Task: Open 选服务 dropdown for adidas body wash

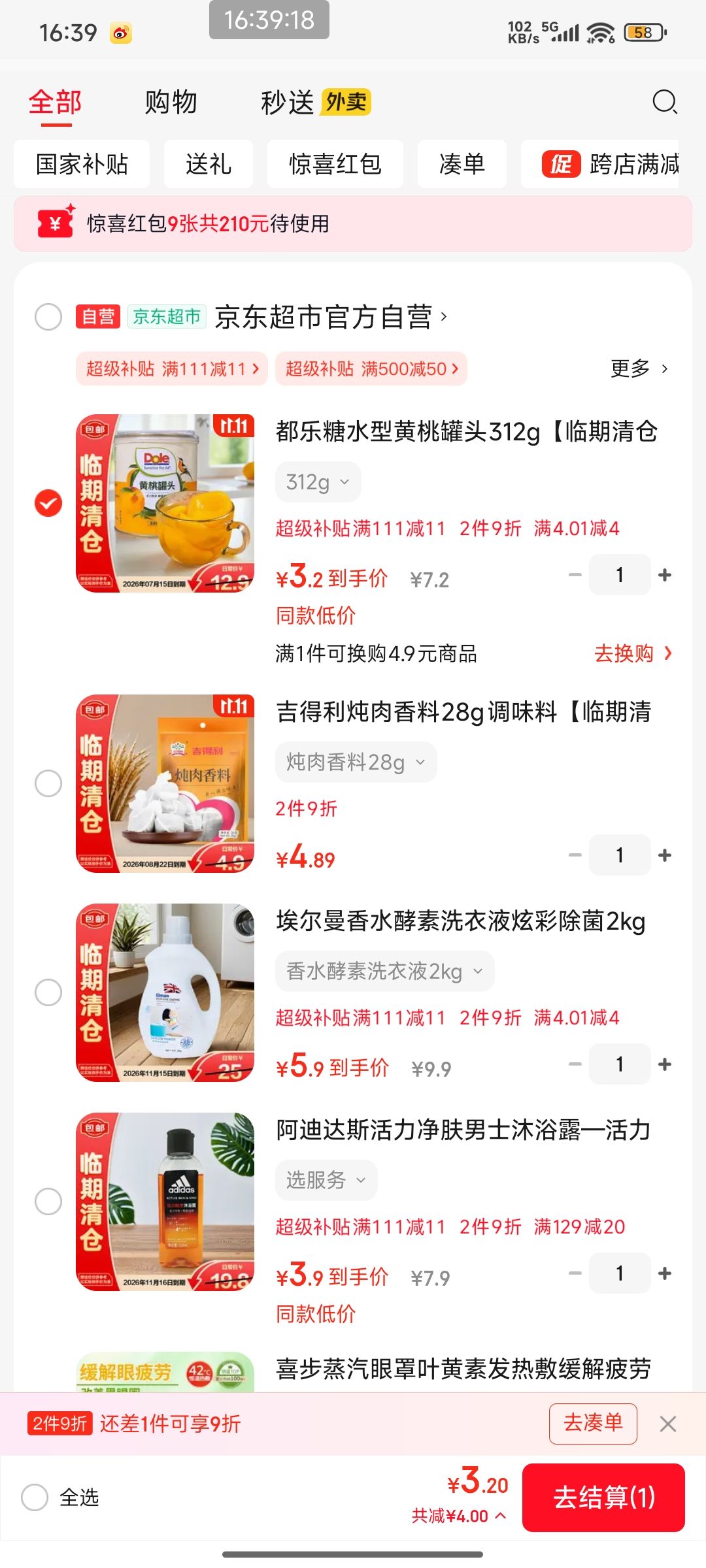Action: (326, 1180)
